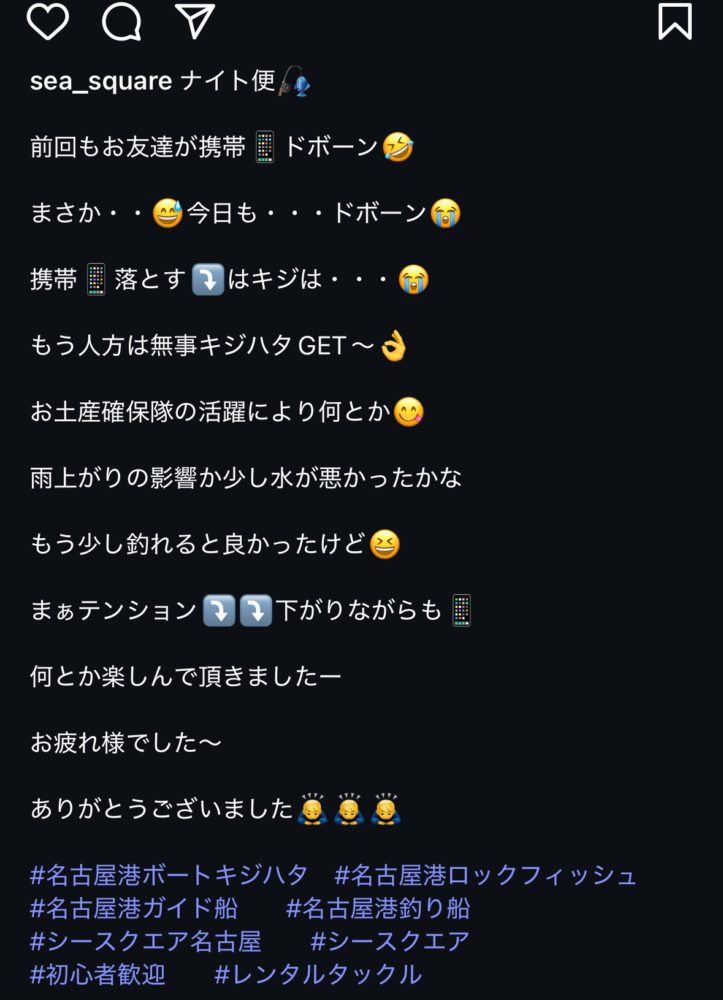The image size is (723, 1000).
Task: Like this post with the heart icon
Action: pyautogui.click(x=47, y=21)
